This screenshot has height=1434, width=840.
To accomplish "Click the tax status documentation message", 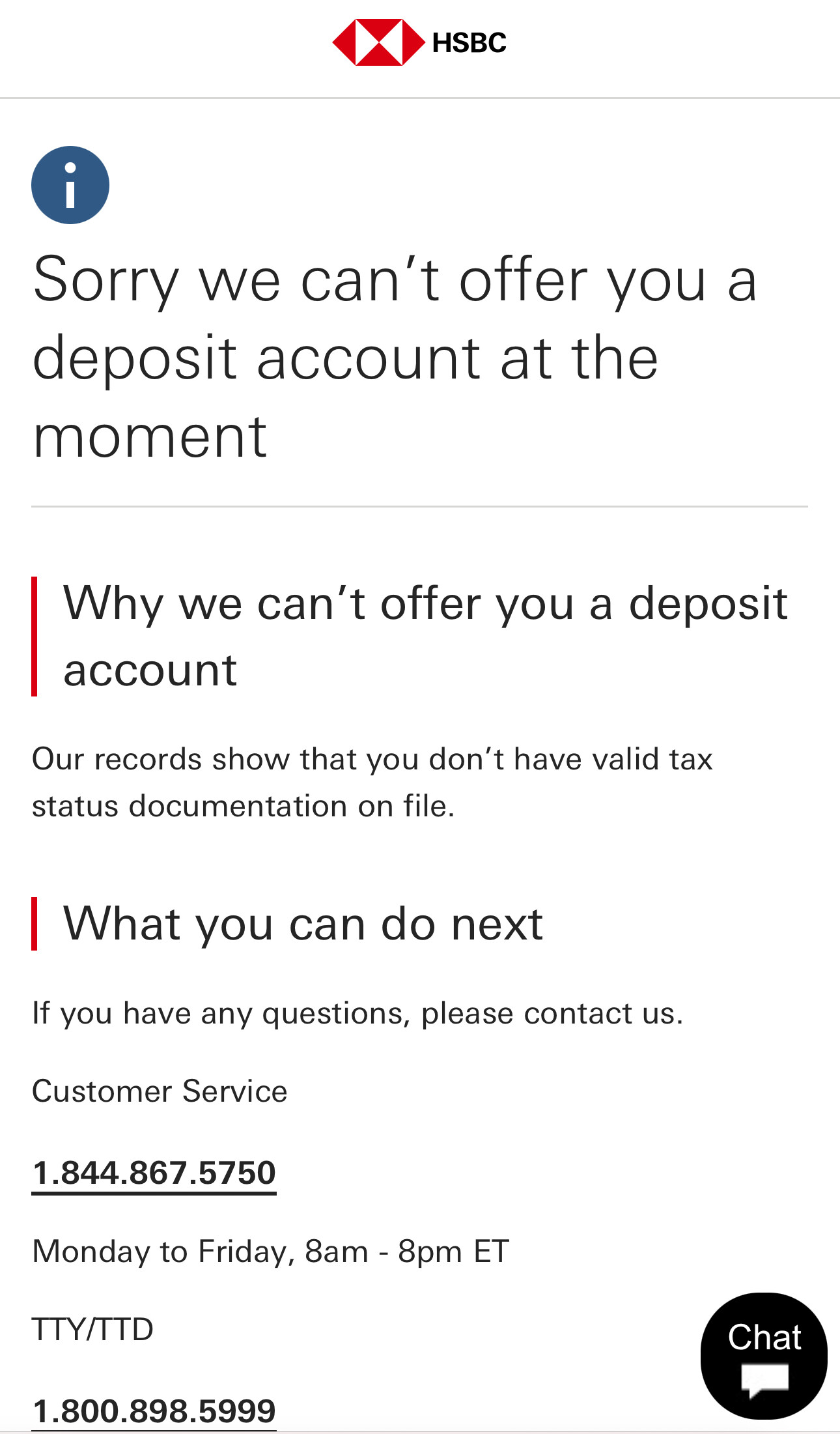I will click(x=372, y=782).
